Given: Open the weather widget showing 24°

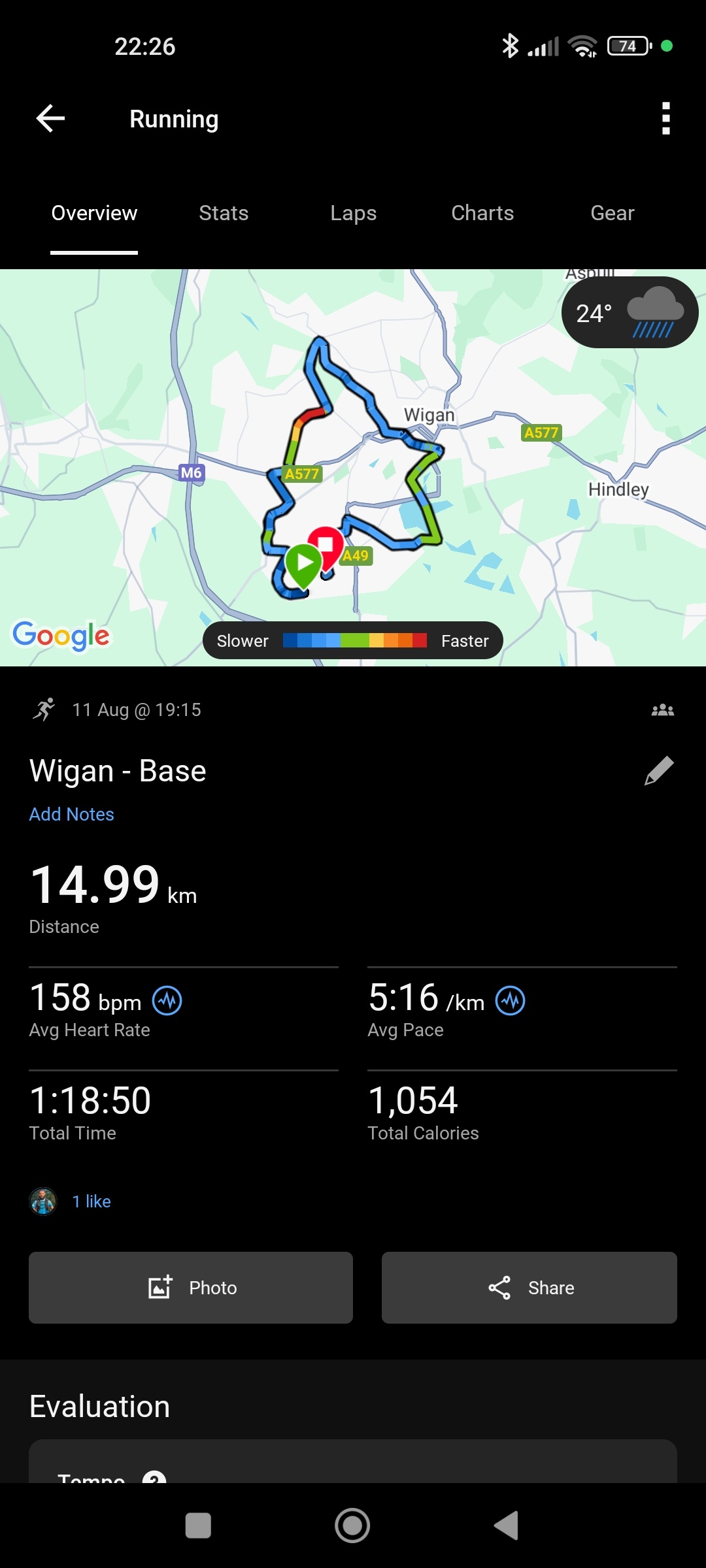Looking at the screenshot, I should (629, 313).
